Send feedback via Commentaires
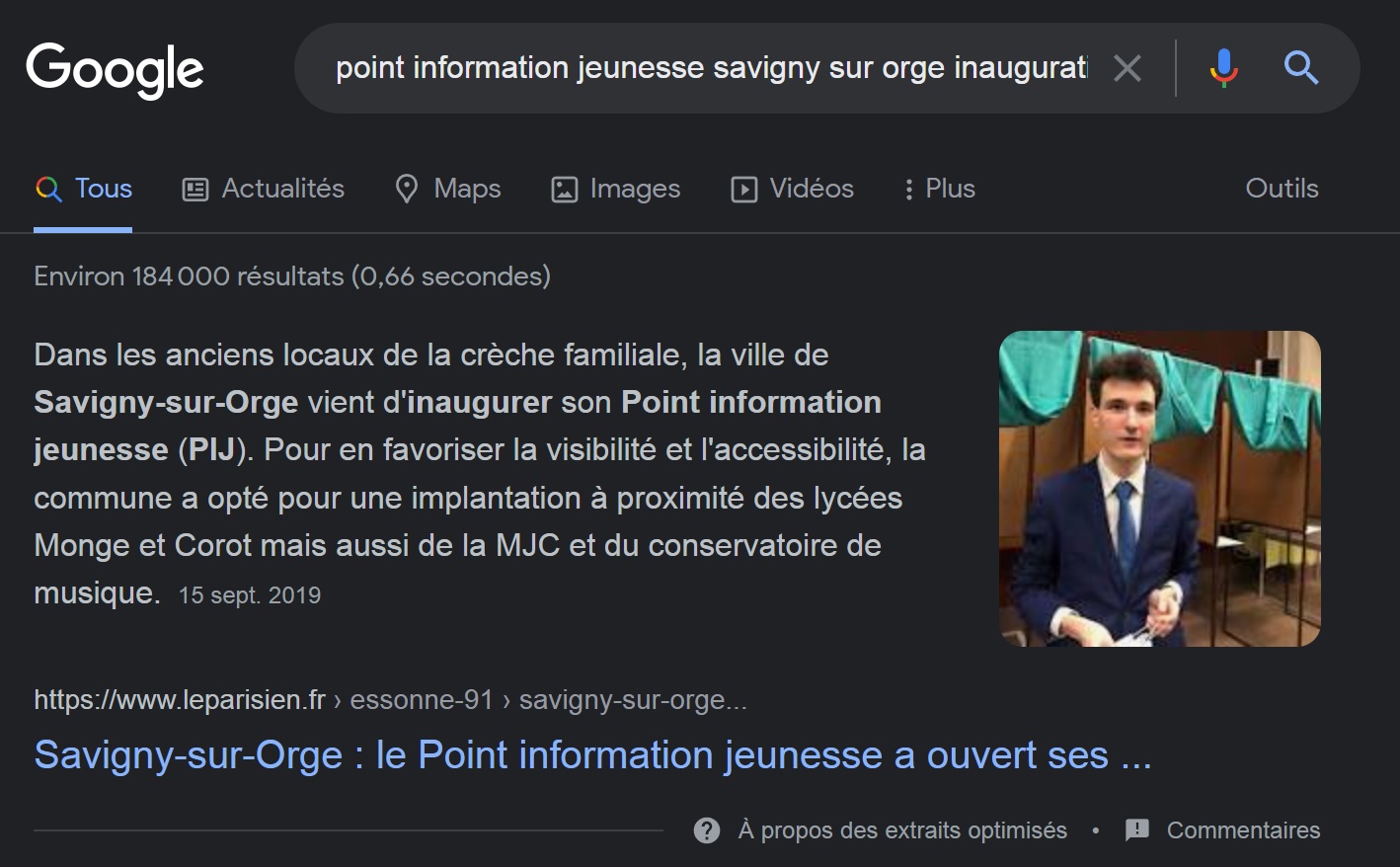Image resolution: width=1400 pixels, height=867 pixels. coord(1242,830)
